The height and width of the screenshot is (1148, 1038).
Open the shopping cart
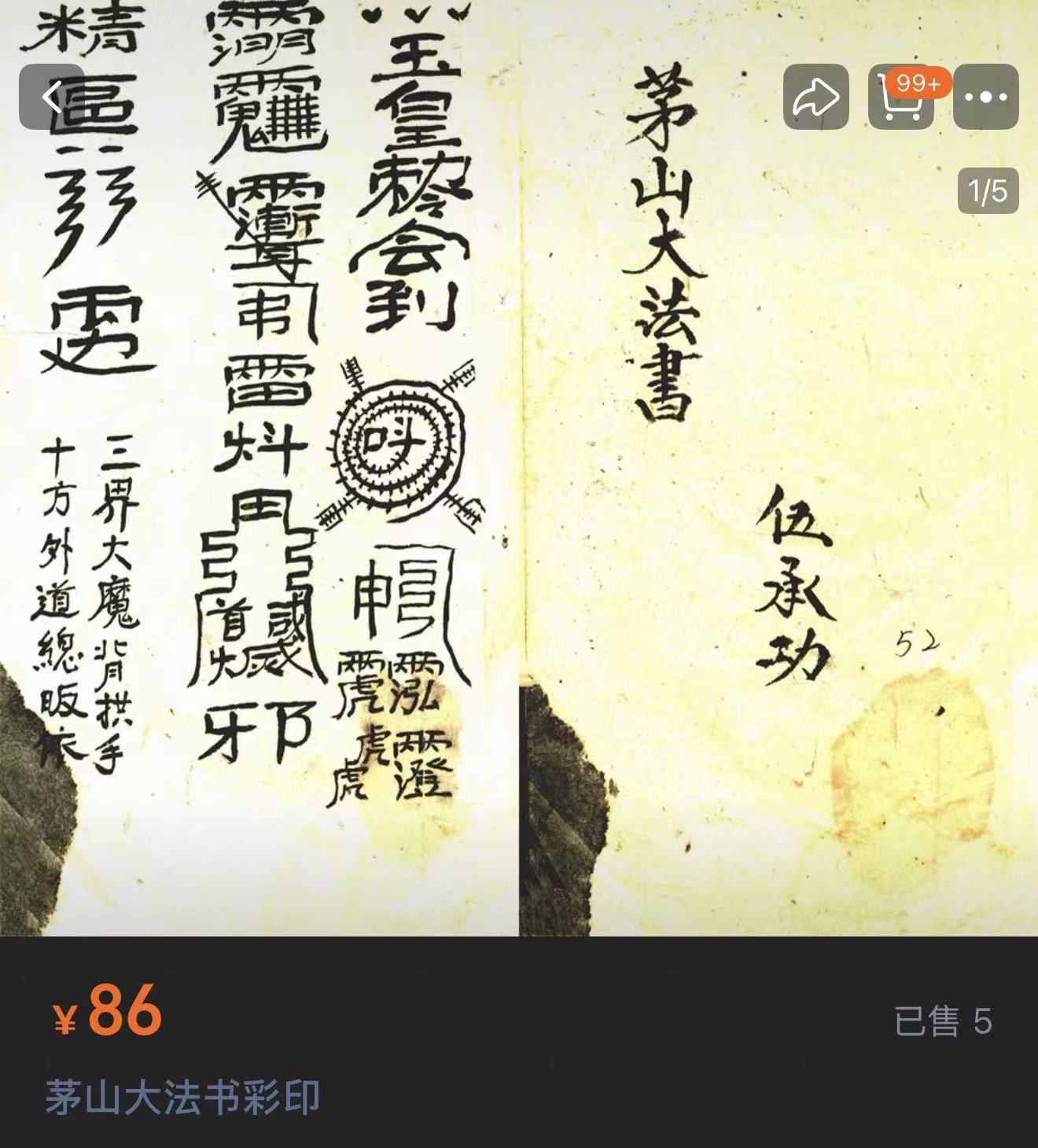tap(900, 98)
